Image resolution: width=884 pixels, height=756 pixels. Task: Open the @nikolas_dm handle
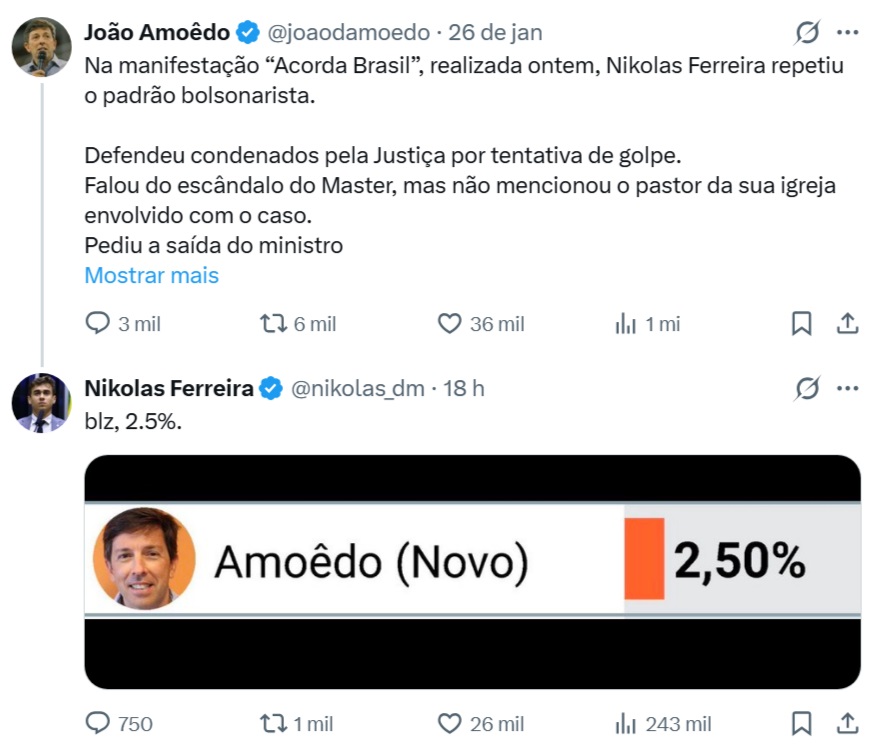click(357, 388)
